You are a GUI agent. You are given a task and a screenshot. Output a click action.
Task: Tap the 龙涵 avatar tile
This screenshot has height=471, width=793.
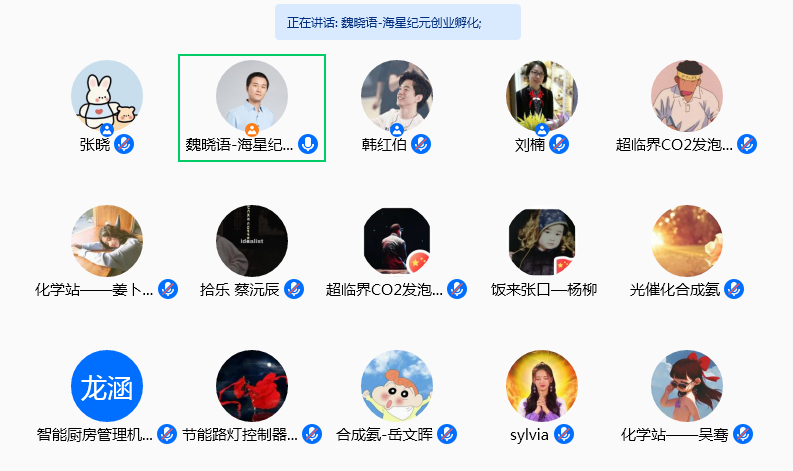click(x=107, y=386)
